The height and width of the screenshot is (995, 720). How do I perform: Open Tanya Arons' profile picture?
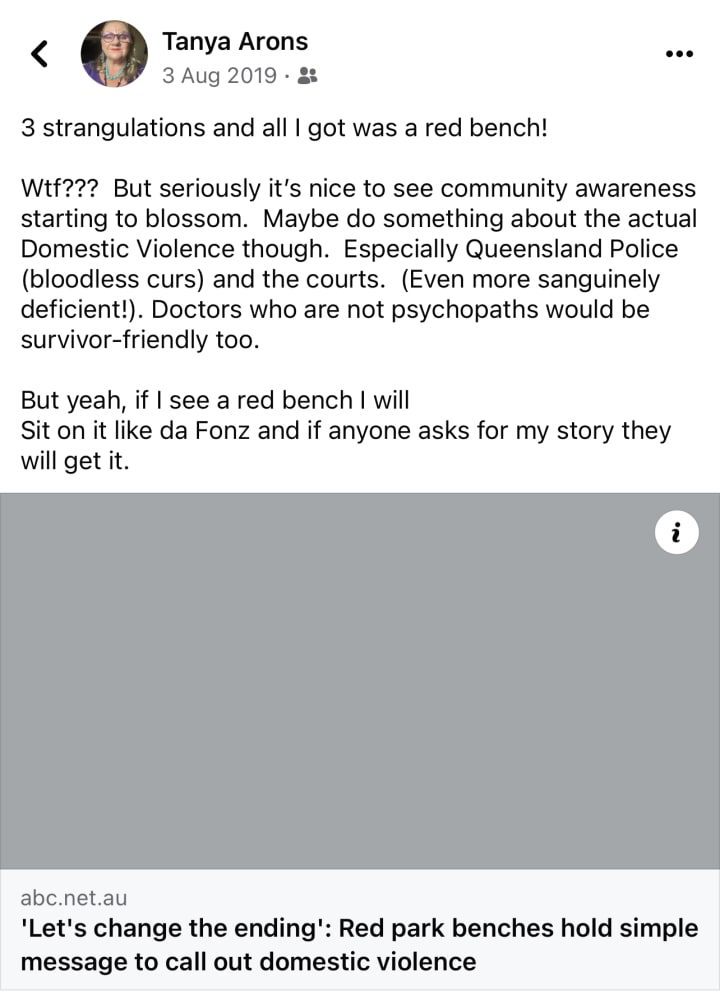click(x=114, y=54)
